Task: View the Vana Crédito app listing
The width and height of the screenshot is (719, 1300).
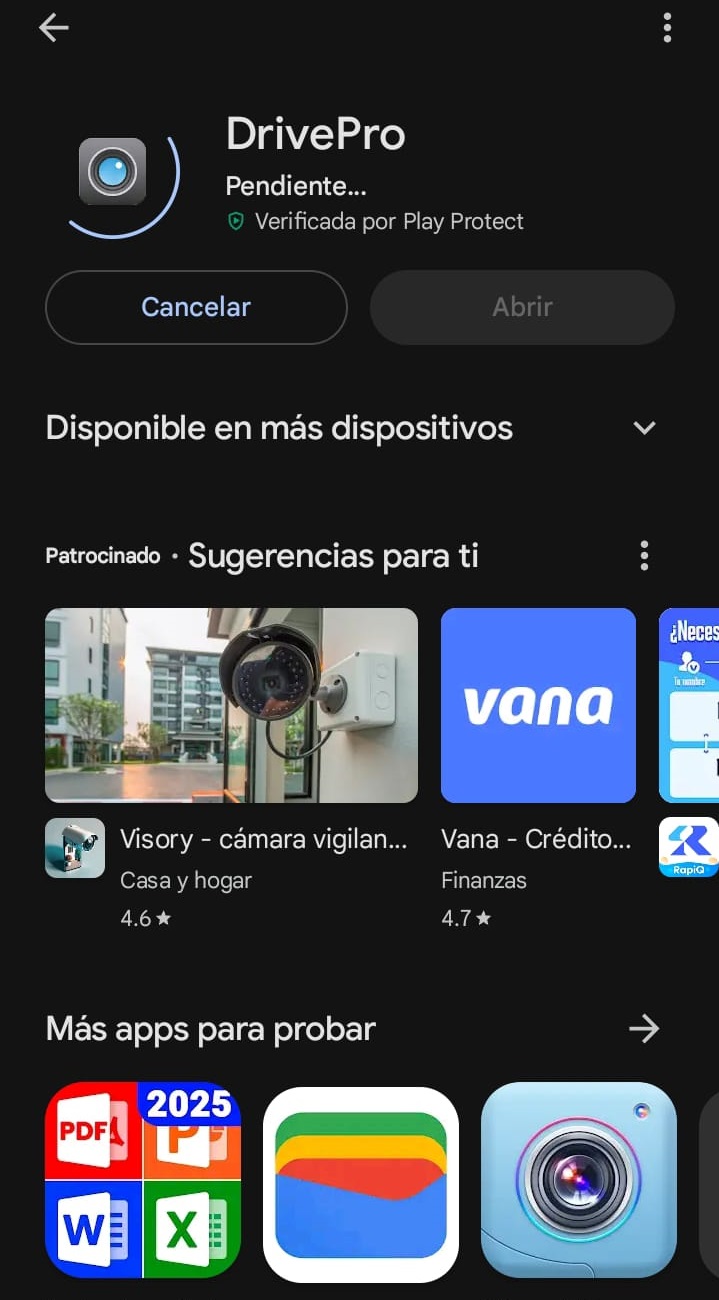Action: click(x=538, y=705)
